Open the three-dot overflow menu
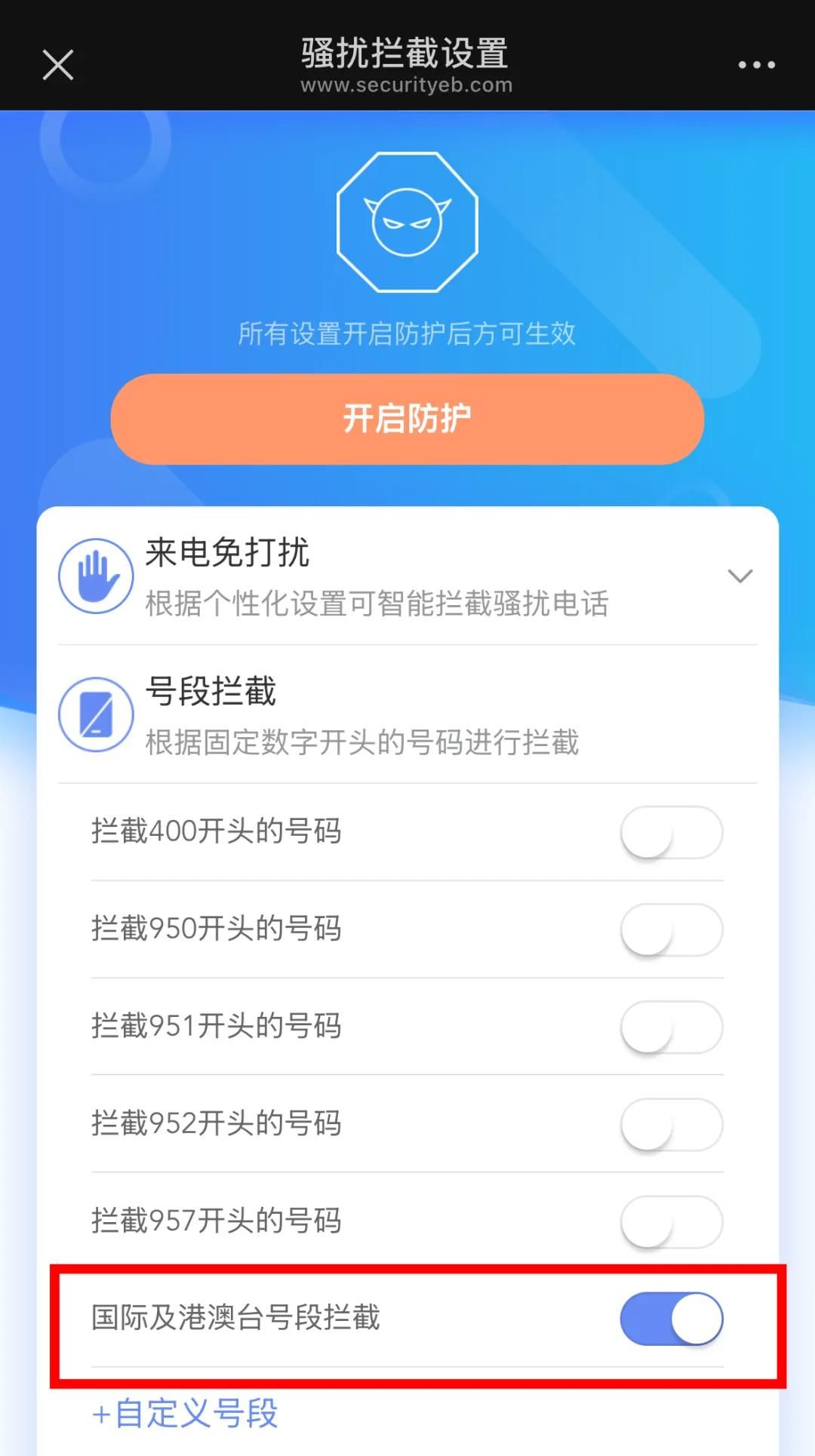This screenshot has height=1456, width=815. 756,65
